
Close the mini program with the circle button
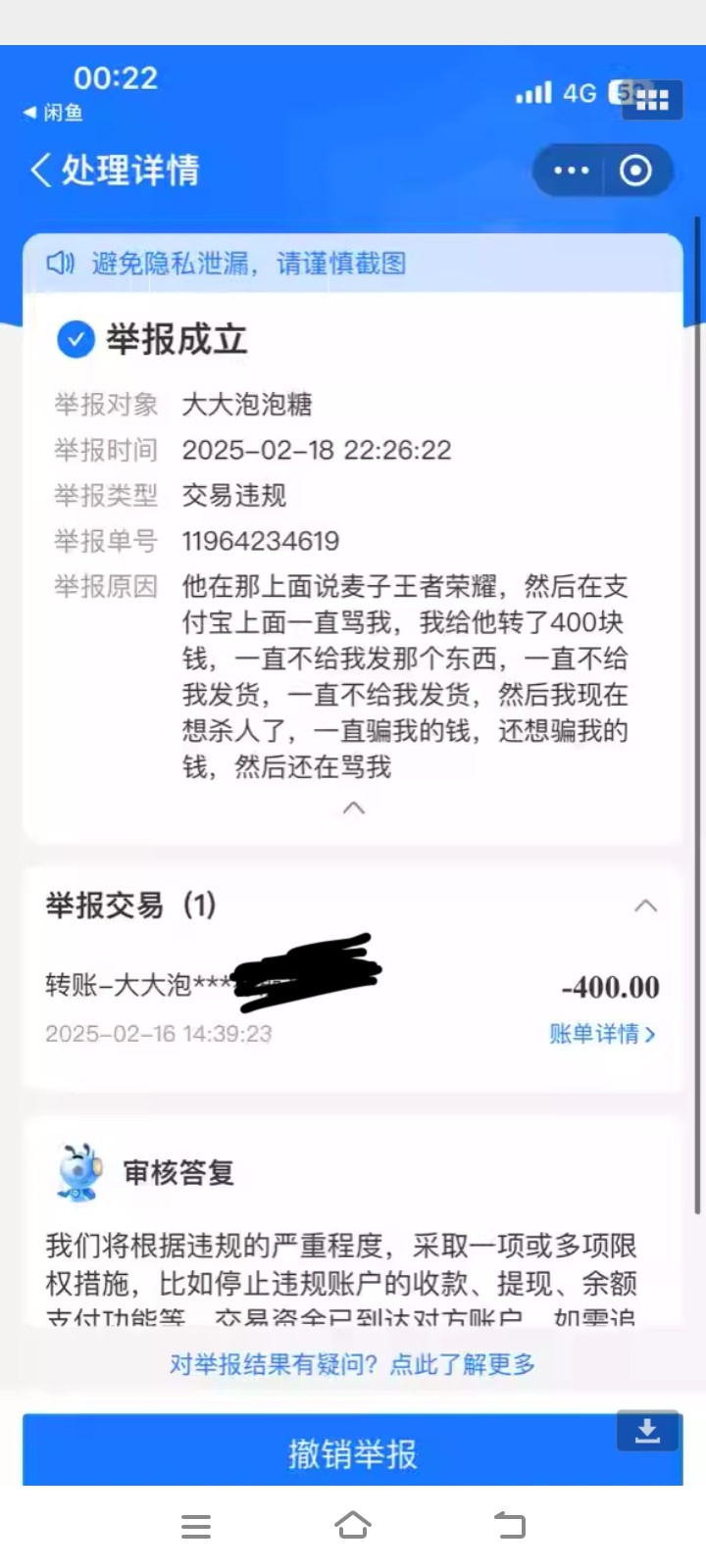[x=635, y=171]
